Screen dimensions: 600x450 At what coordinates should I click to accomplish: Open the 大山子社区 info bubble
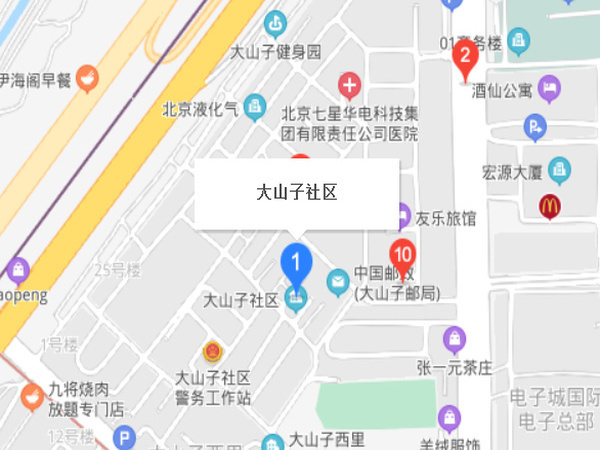(x=297, y=193)
